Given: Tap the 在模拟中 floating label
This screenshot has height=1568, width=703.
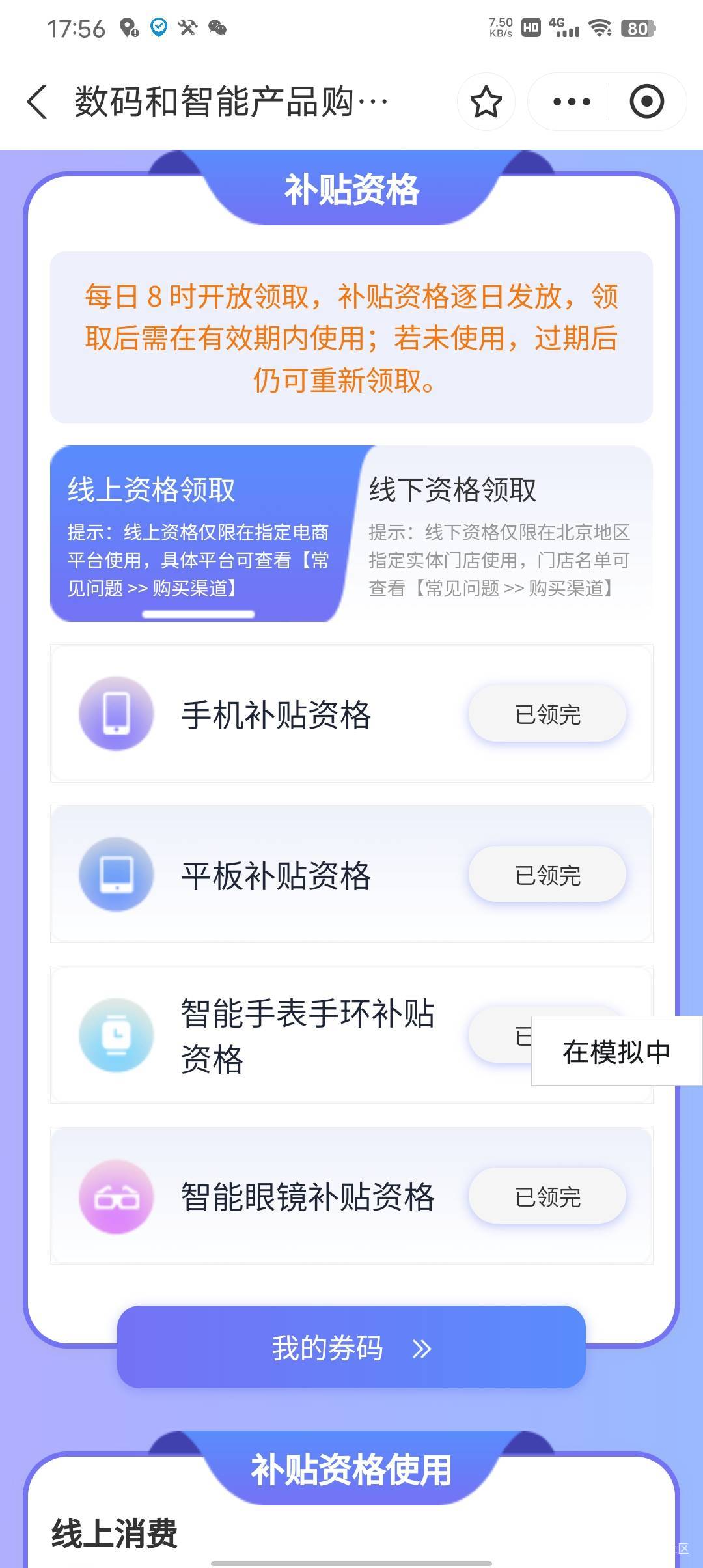Looking at the screenshot, I should coord(616,1051).
